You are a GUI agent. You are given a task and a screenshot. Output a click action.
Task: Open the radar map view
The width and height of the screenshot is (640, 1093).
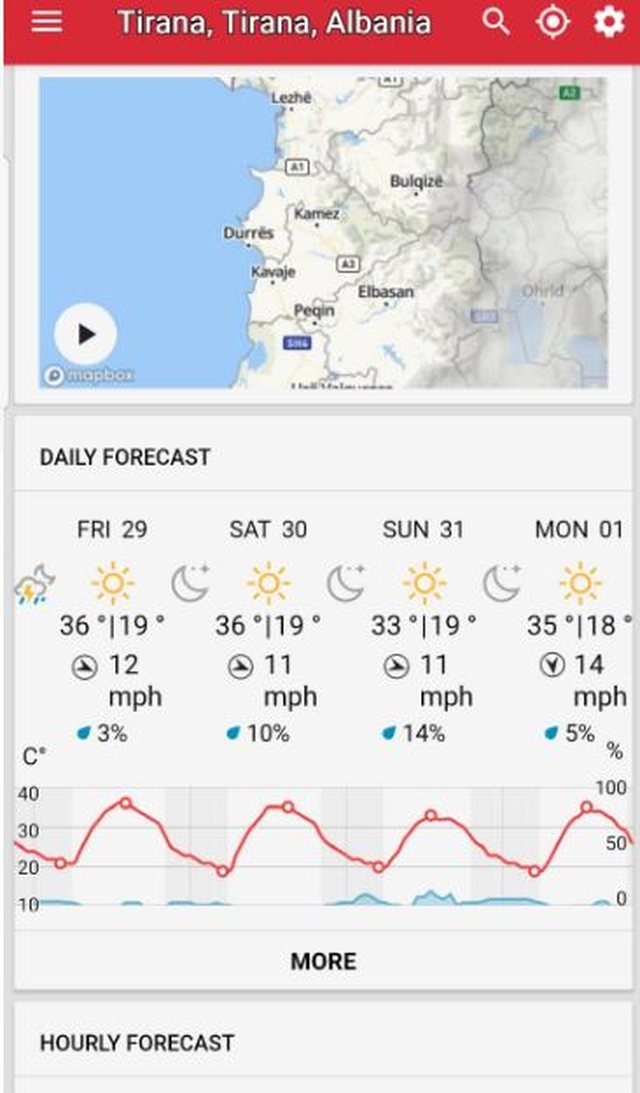pyautogui.click(x=323, y=232)
